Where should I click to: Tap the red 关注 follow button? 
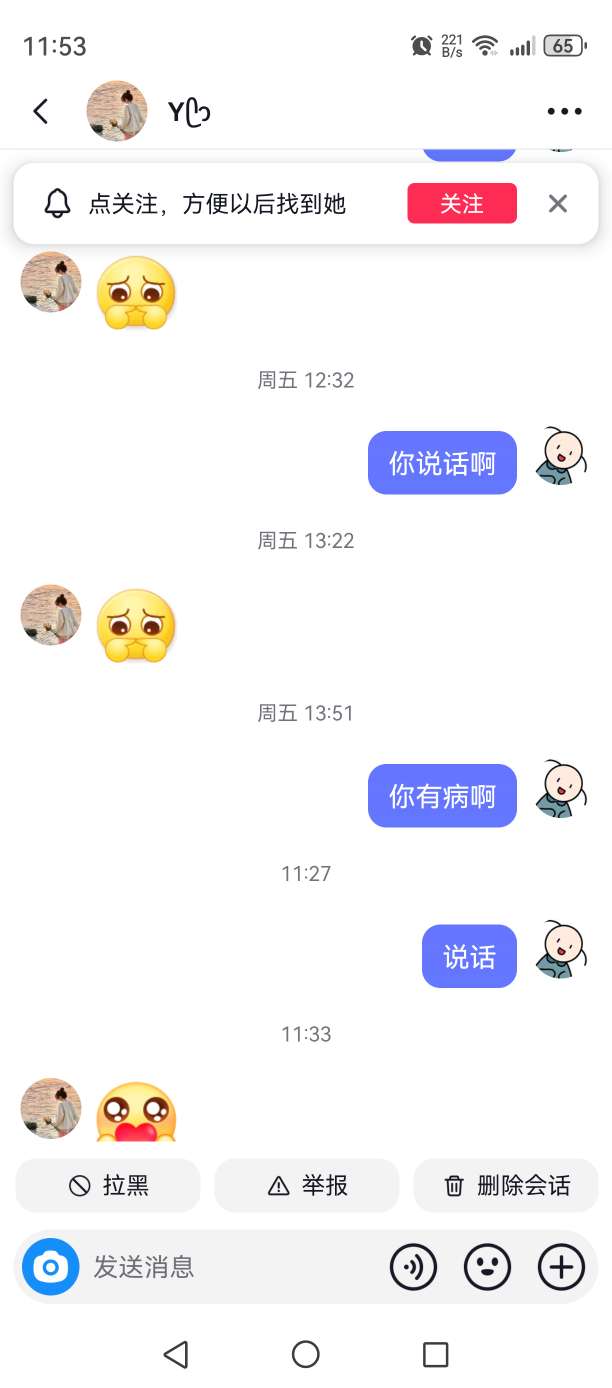(x=462, y=204)
